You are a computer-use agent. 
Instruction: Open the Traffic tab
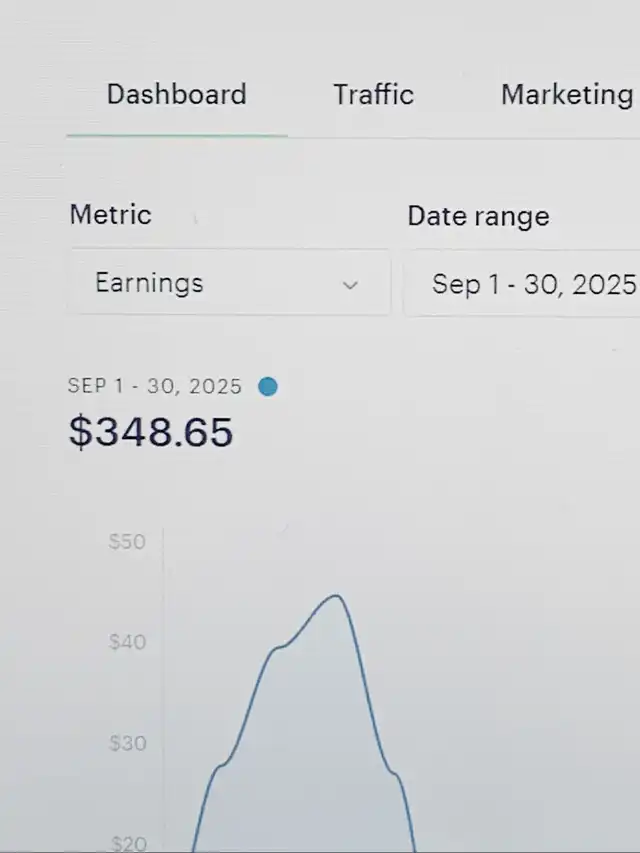pos(373,95)
